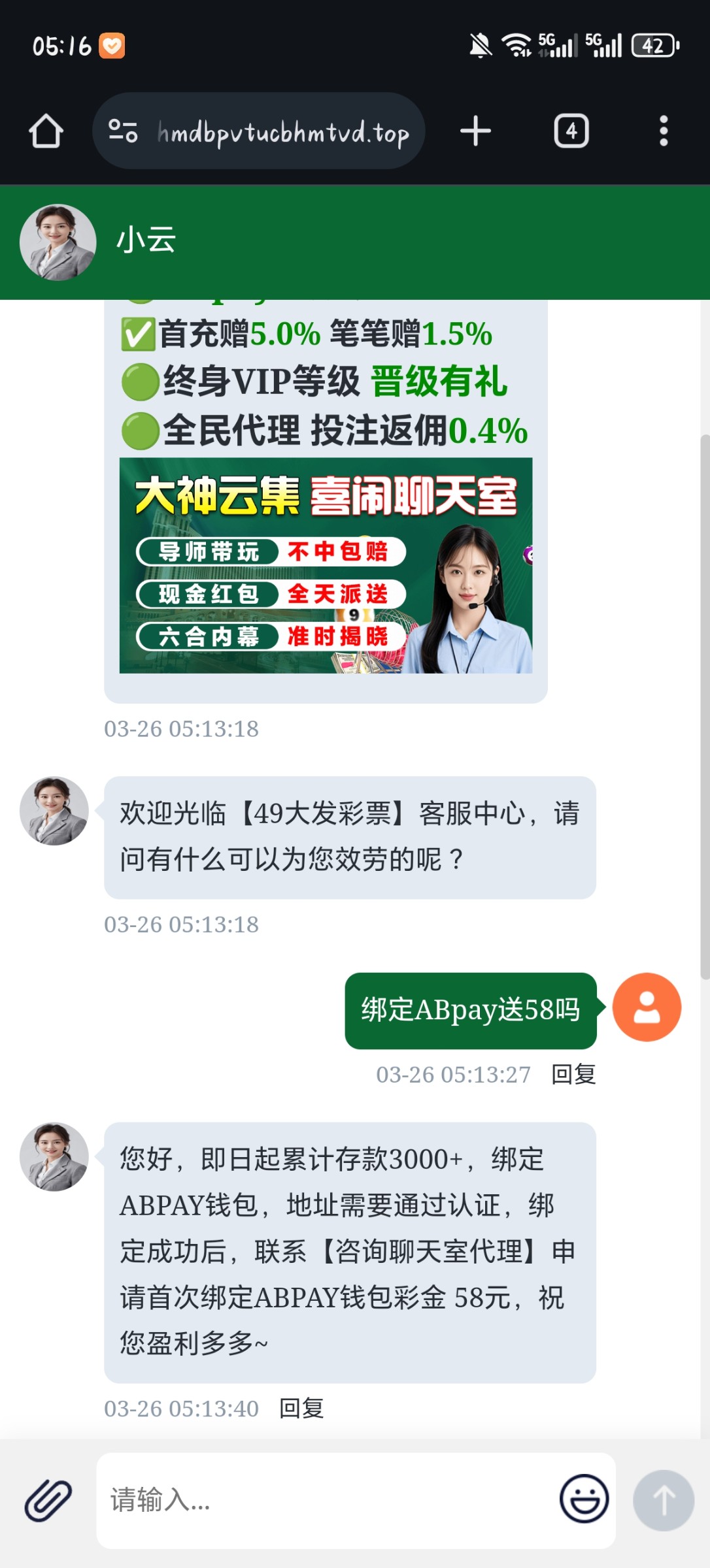Go to the browser home page
The width and height of the screenshot is (710, 1568).
coord(46,131)
